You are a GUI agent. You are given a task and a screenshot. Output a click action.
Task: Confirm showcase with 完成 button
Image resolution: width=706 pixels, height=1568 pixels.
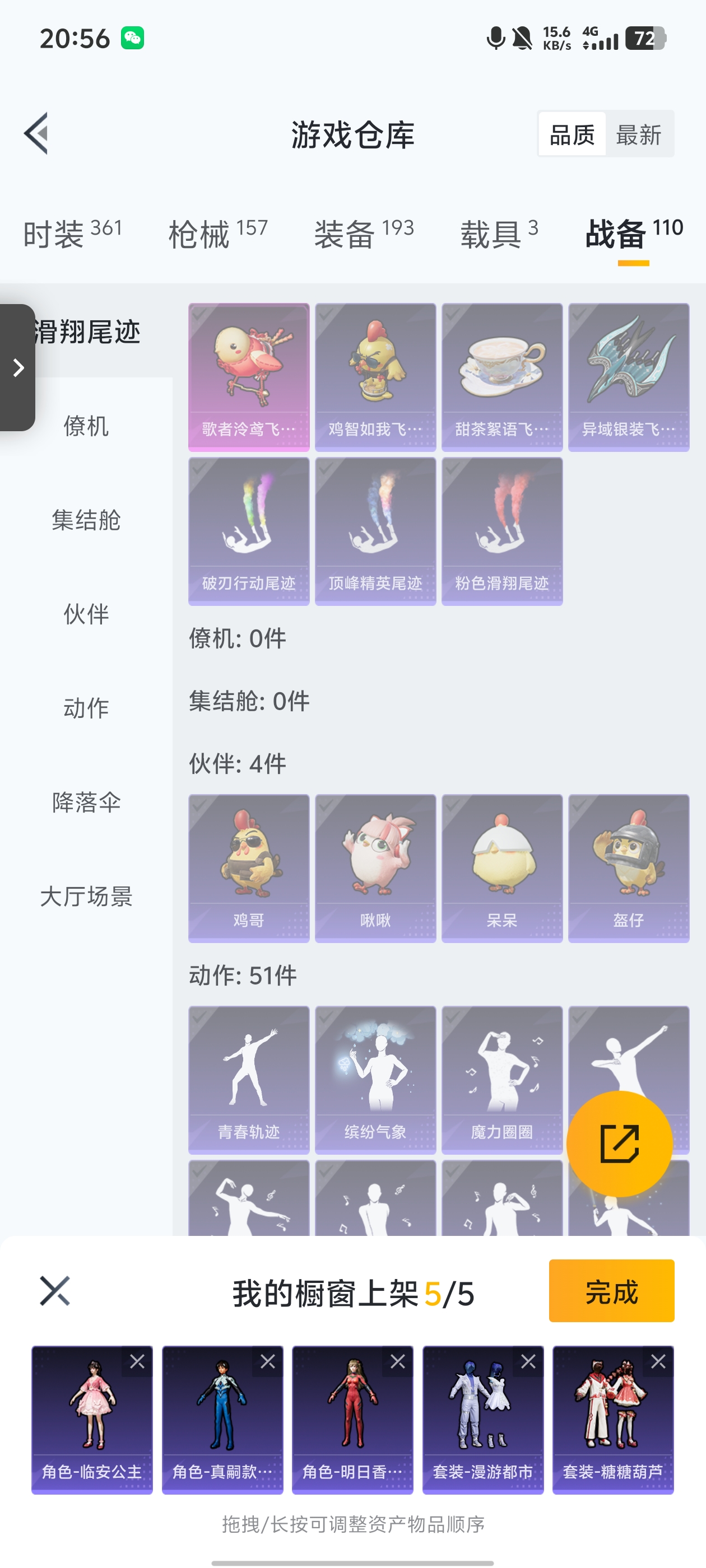click(x=611, y=1290)
